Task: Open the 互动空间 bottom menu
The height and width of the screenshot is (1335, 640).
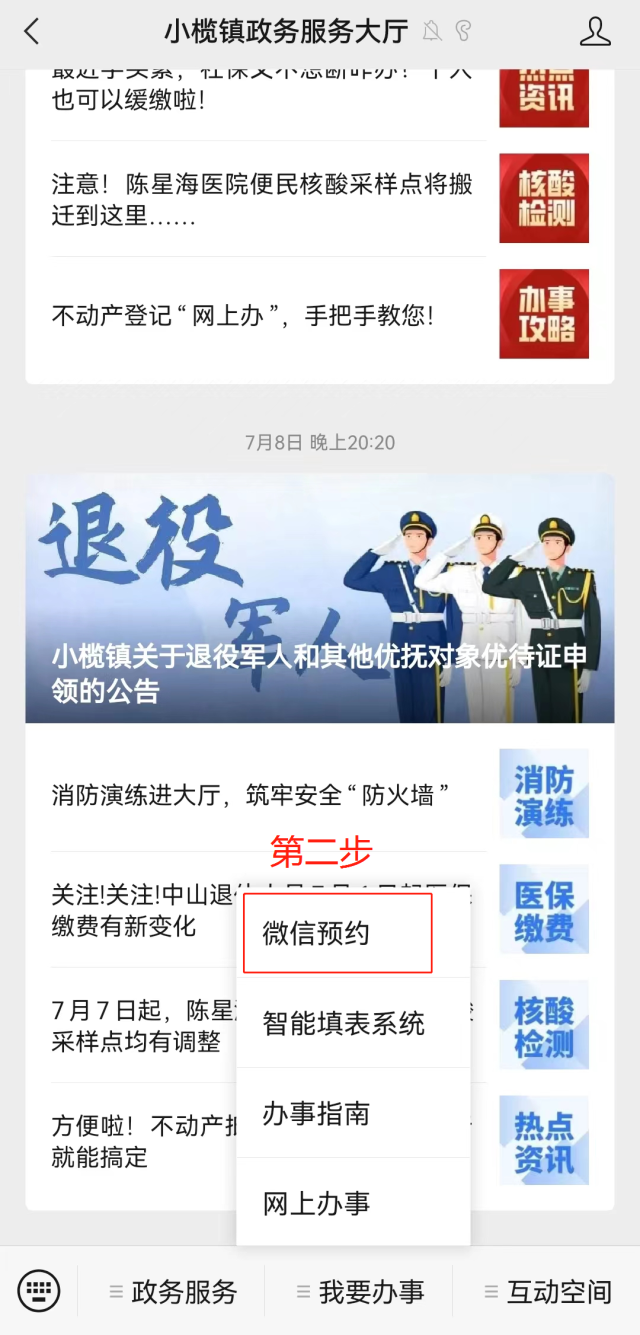Action: click(548, 1291)
